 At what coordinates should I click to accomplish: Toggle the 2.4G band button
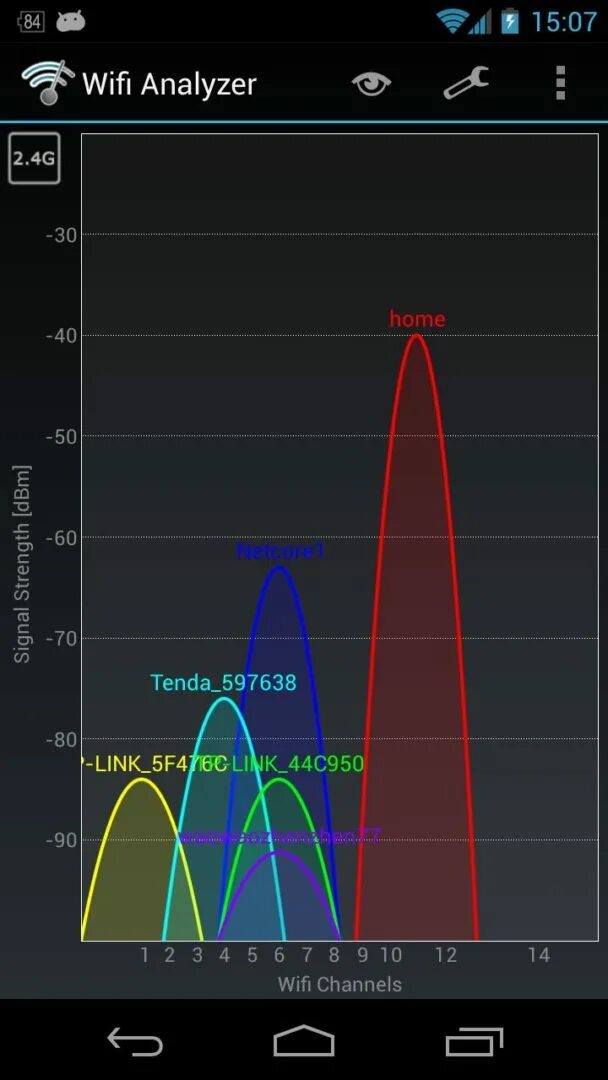(34, 158)
